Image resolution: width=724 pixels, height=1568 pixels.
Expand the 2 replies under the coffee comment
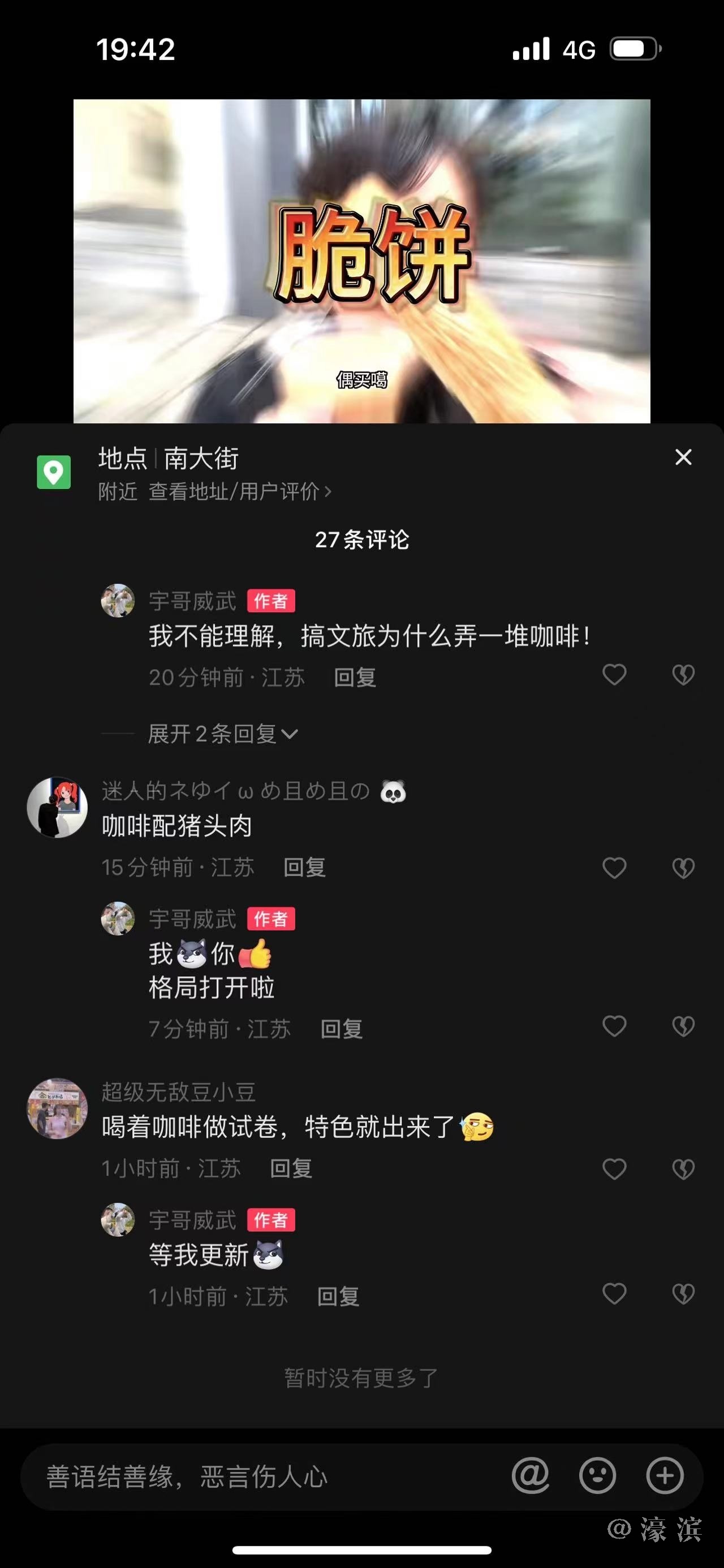(222, 734)
